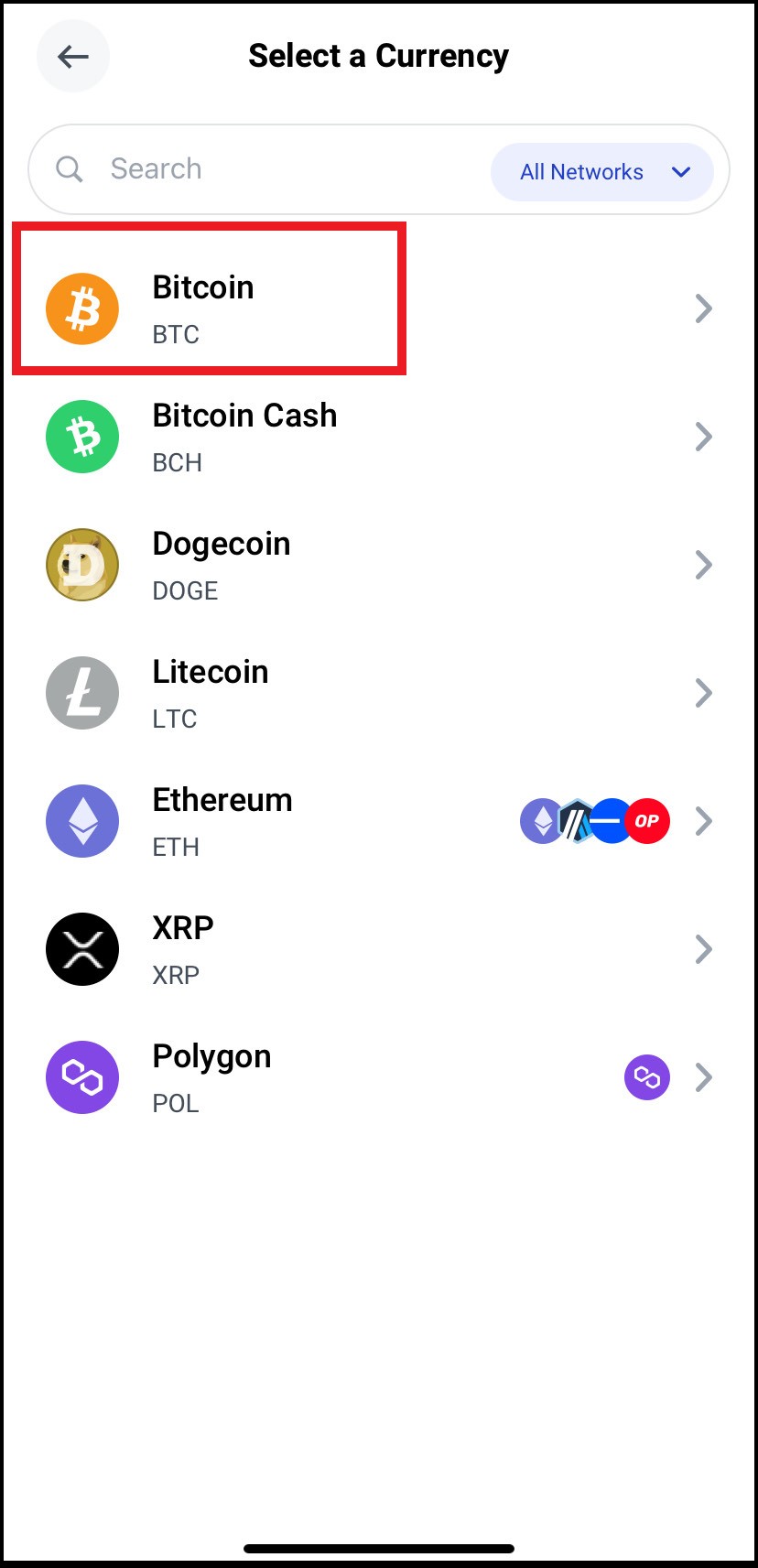Expand the Litecoin row chevron

coord(703,693)
